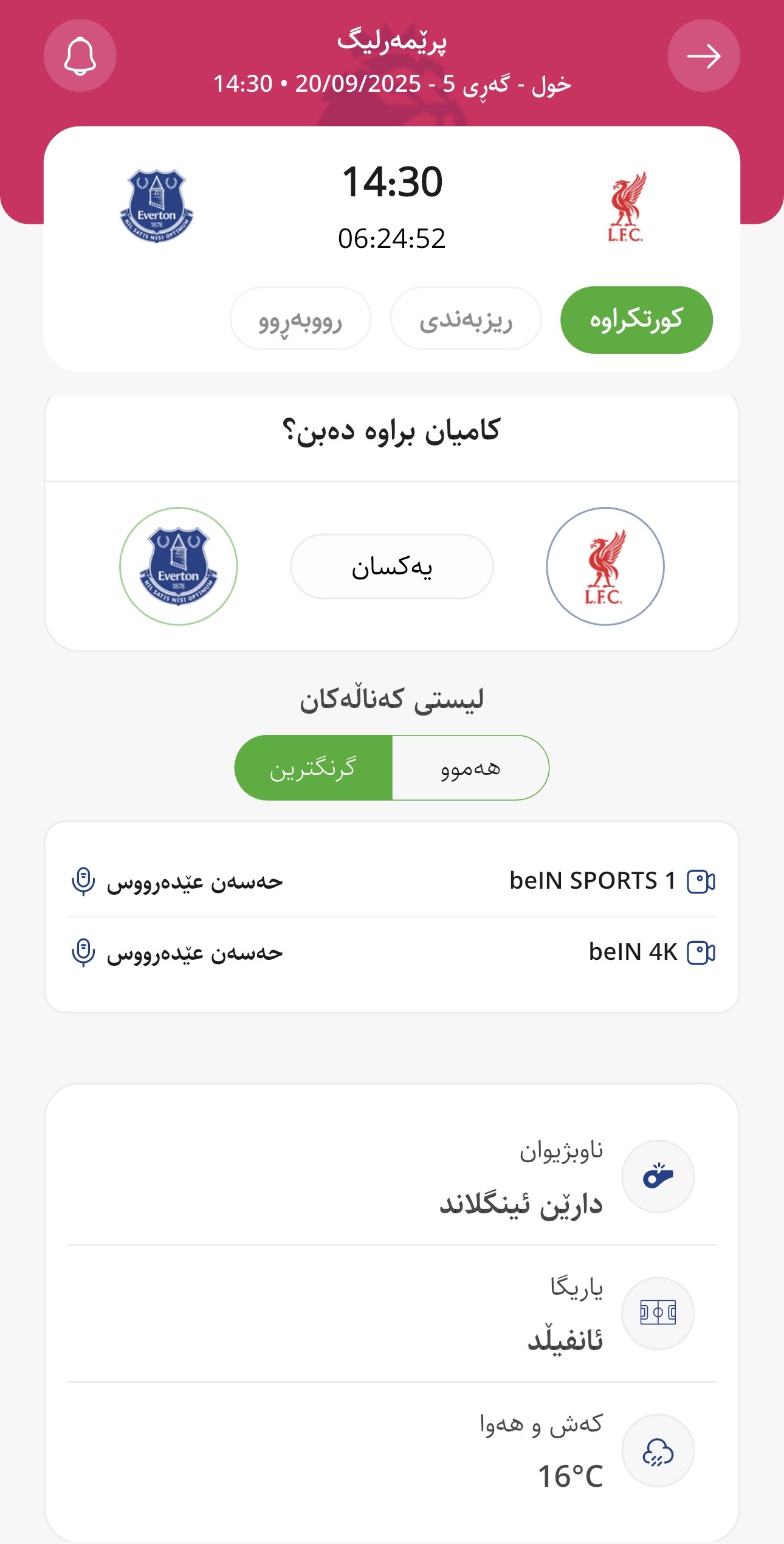Switch to the رووبەڕوو tab
Viewport: 784px width, 1544px height.
coord(300,319)
